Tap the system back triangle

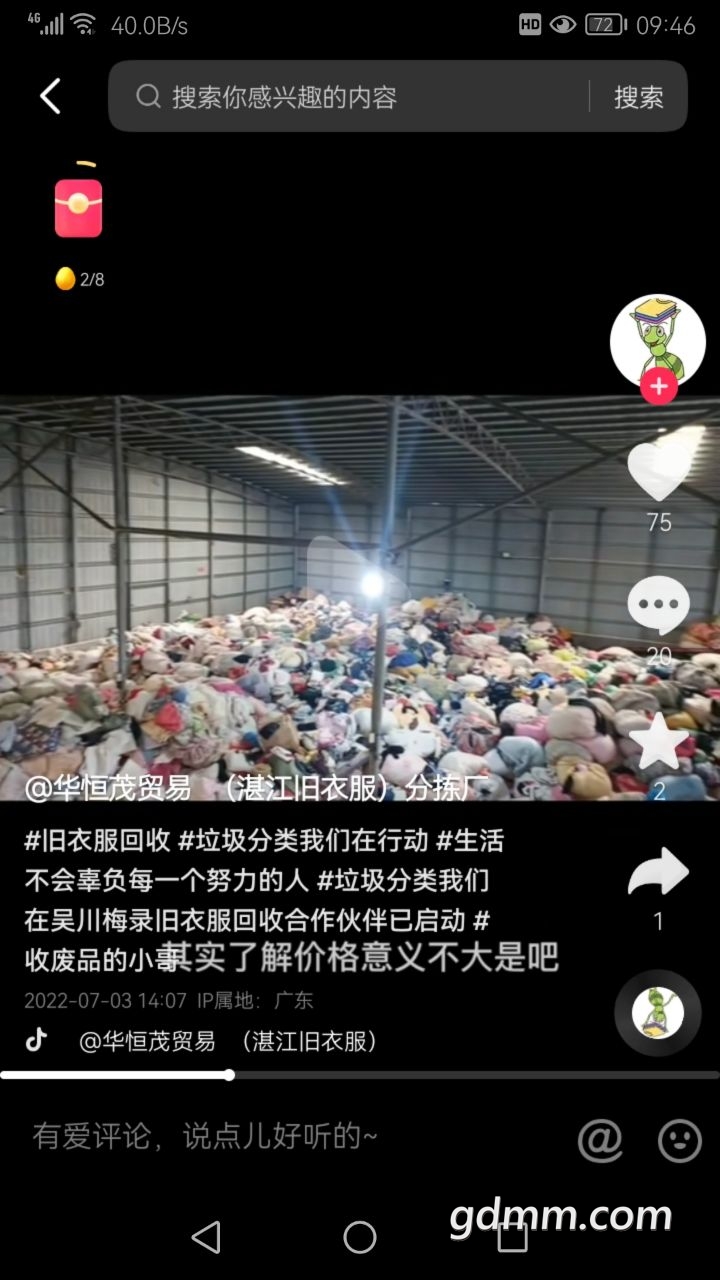click(206, 1237)
